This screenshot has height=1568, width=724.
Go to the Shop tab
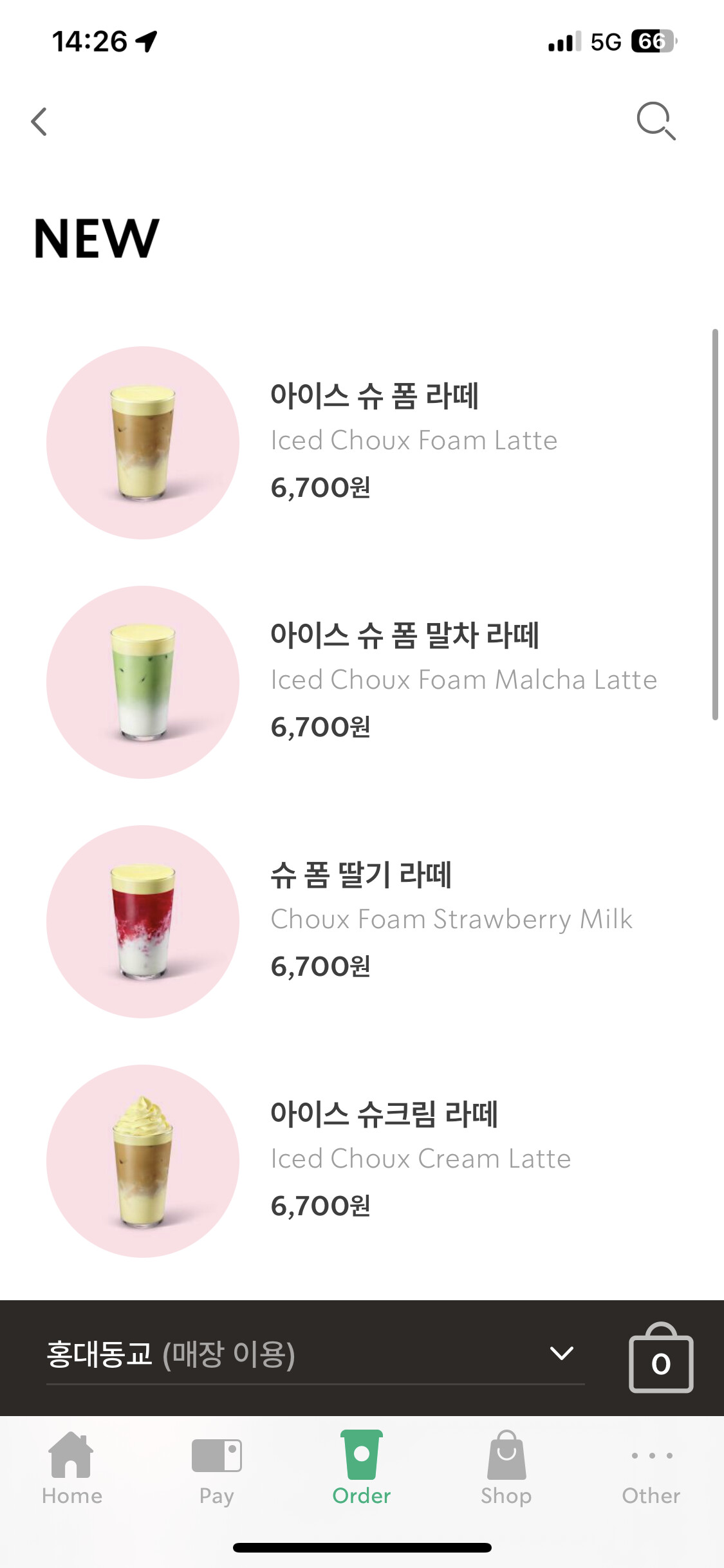[x=506, y=1469]
